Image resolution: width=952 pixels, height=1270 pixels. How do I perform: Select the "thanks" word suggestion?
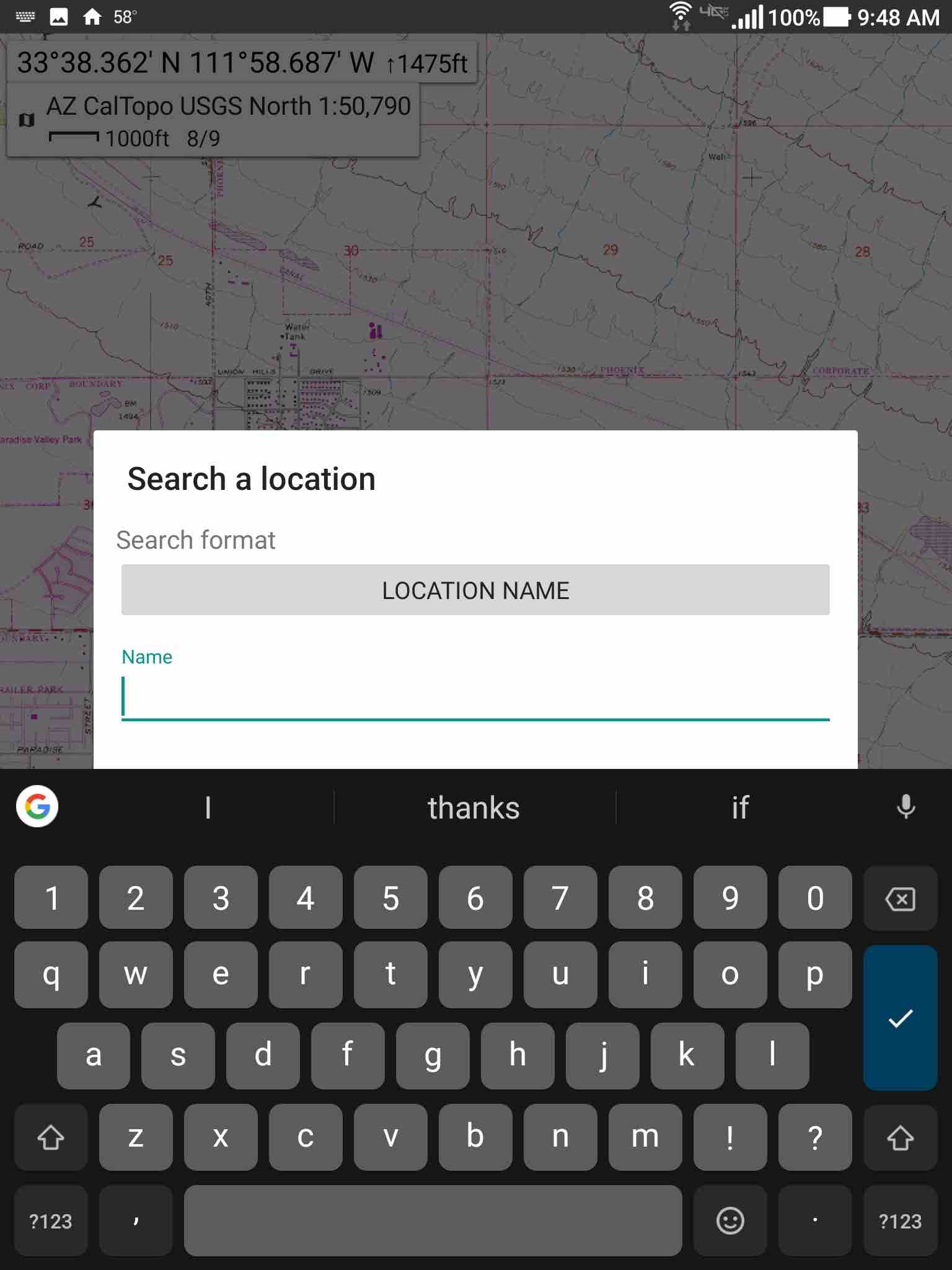tap(474, 808)
